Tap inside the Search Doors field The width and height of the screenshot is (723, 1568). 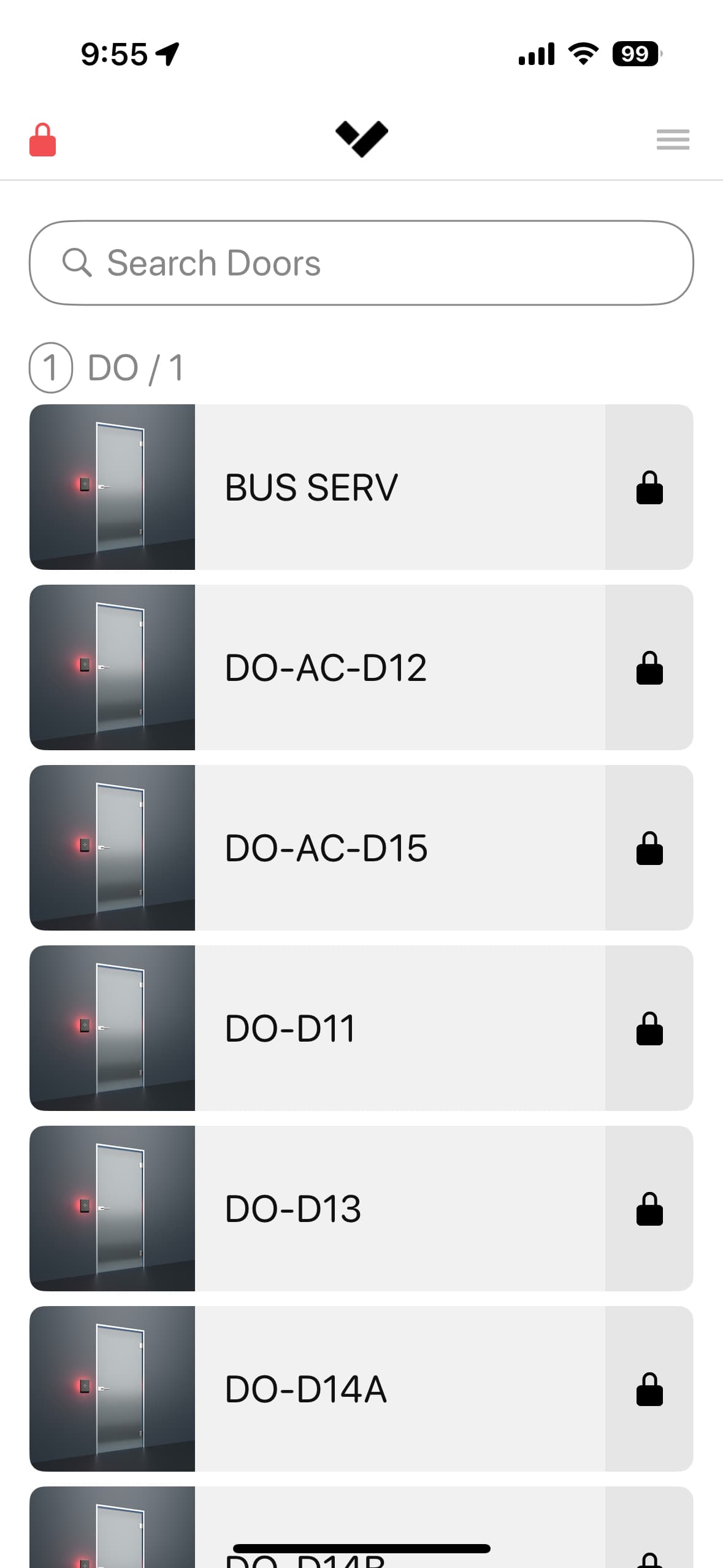362,264
